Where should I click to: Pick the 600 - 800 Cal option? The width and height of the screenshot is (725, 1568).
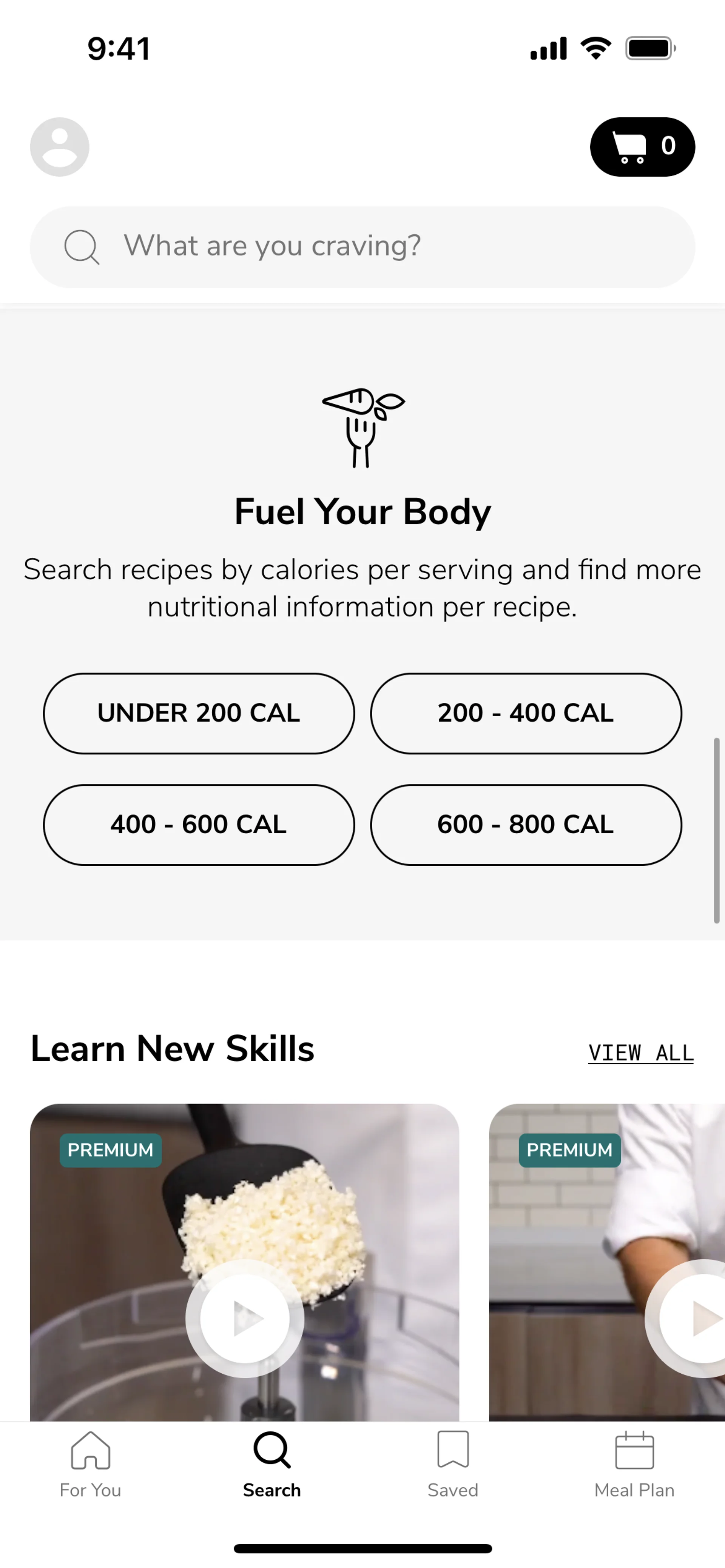(526, 824)
